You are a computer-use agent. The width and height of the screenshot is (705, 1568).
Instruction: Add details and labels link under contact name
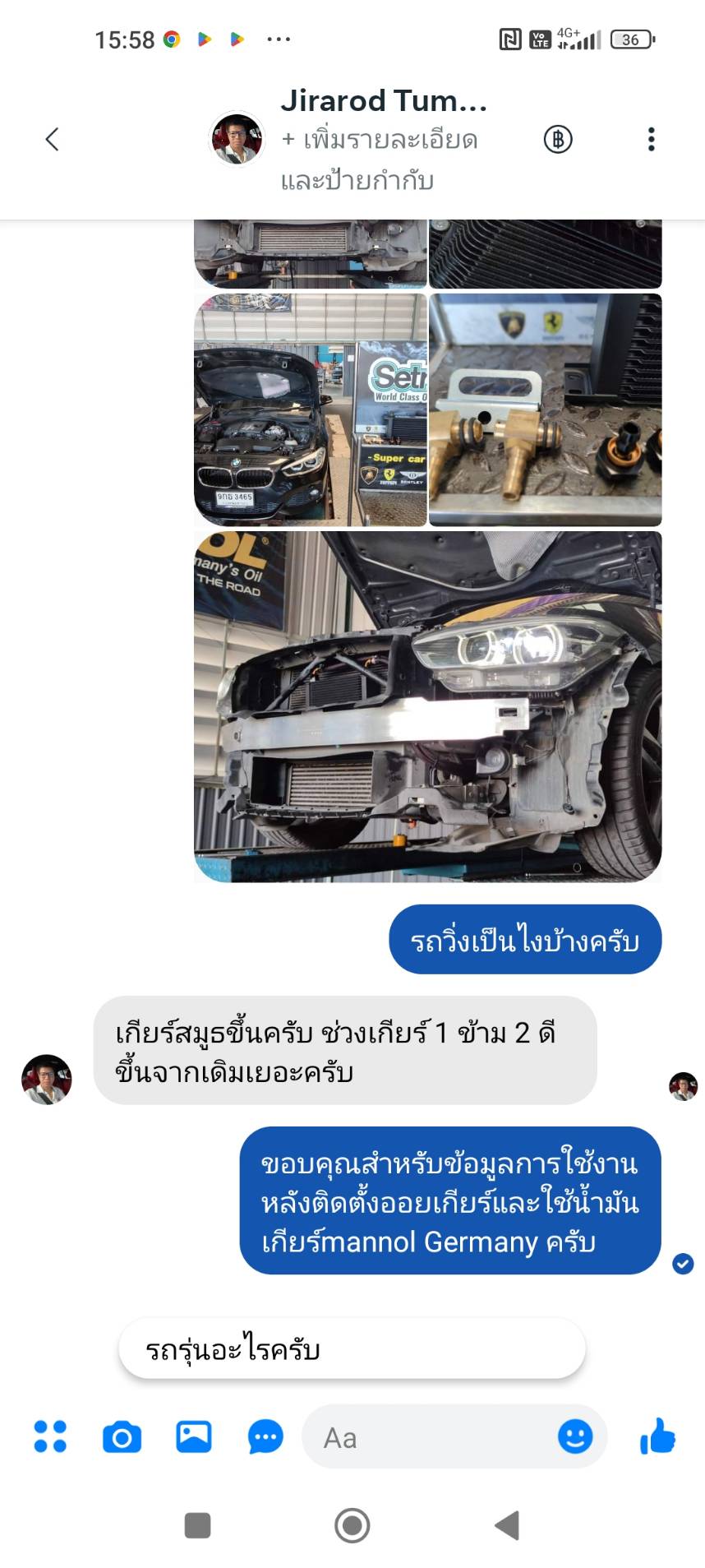(x=380, y=160)
